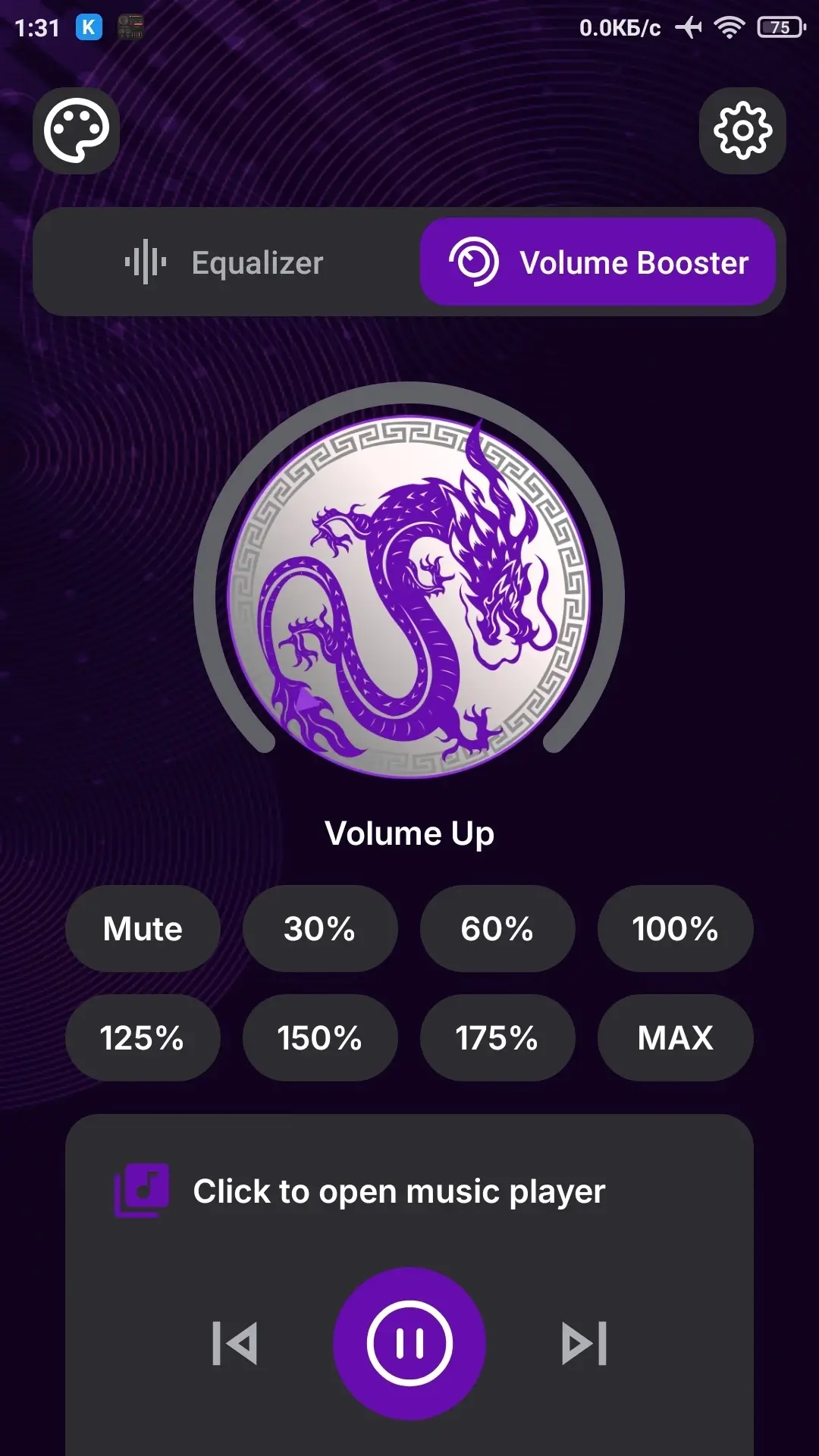Tap the dragon volume knob
The height and width of the screenshot is (1456, 819).
pos(409,597)
